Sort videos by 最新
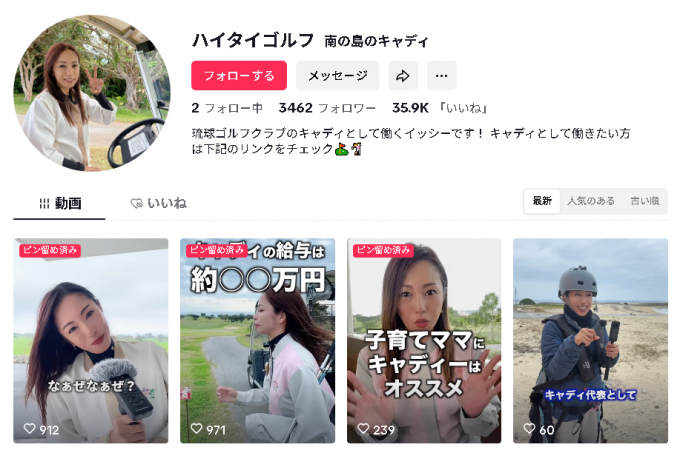This screenshot has width=680, height=453. [542, 201]
